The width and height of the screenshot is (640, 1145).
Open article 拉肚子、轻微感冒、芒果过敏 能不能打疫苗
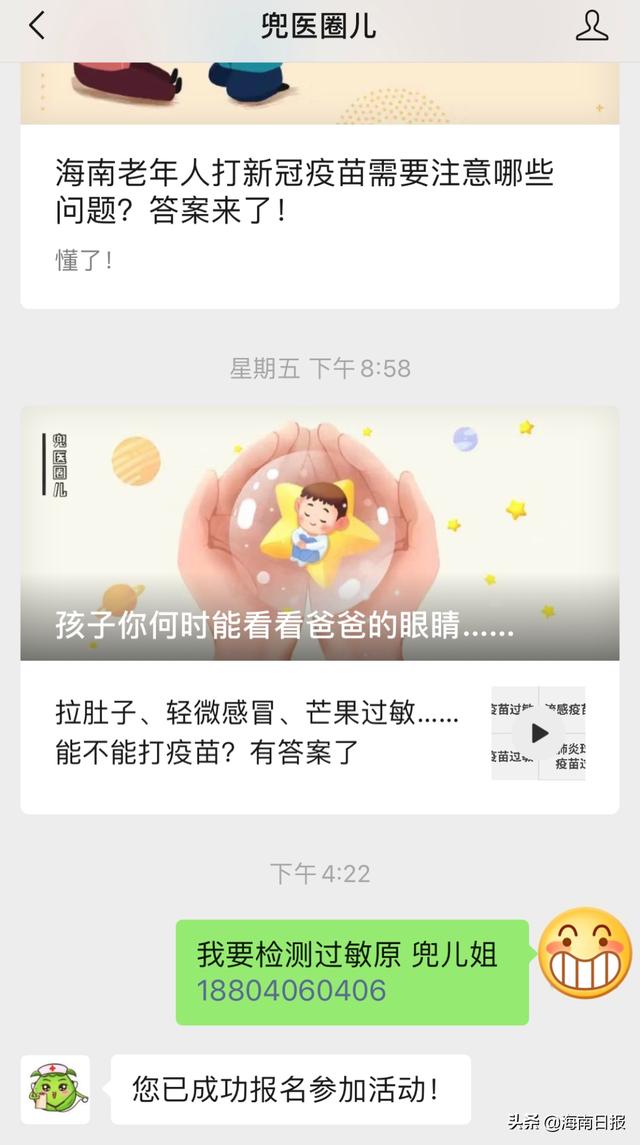point(260,734)
